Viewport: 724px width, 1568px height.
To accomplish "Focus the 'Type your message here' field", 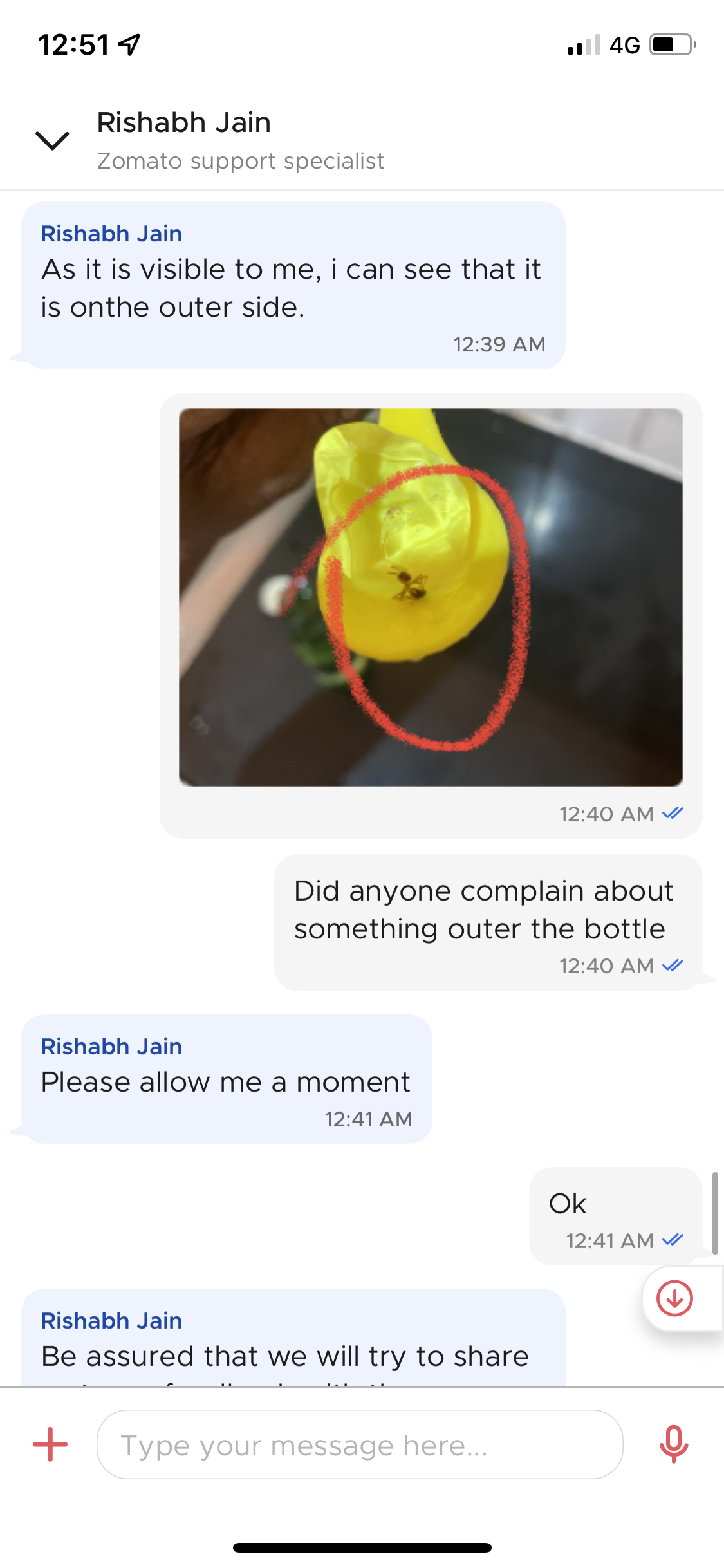I will point(359,1444).
